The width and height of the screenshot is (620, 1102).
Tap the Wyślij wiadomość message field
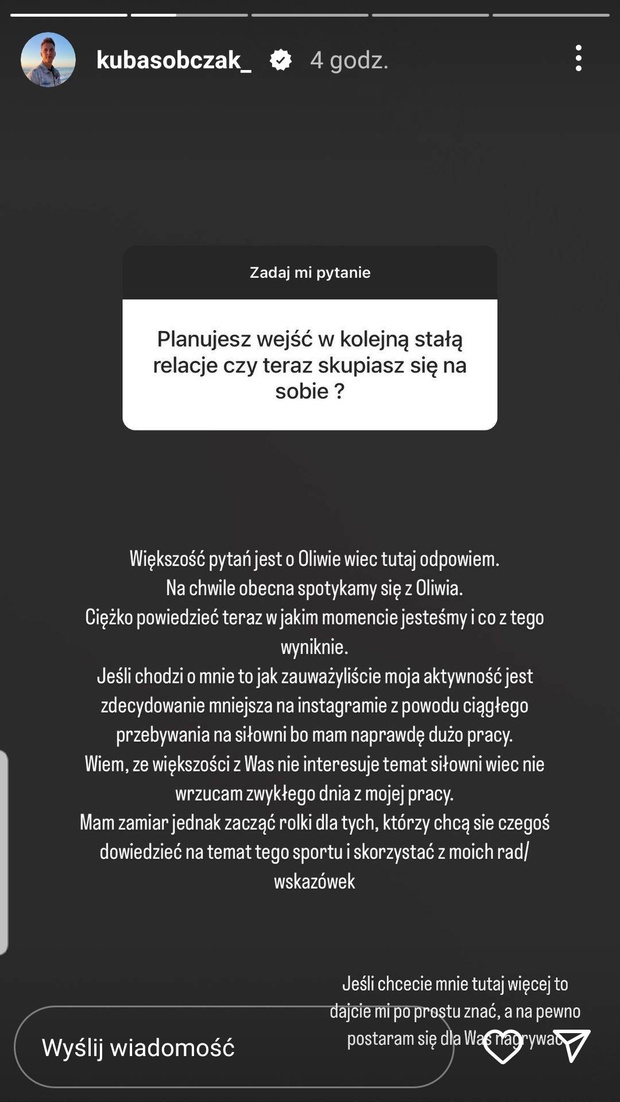point(233,1047)
